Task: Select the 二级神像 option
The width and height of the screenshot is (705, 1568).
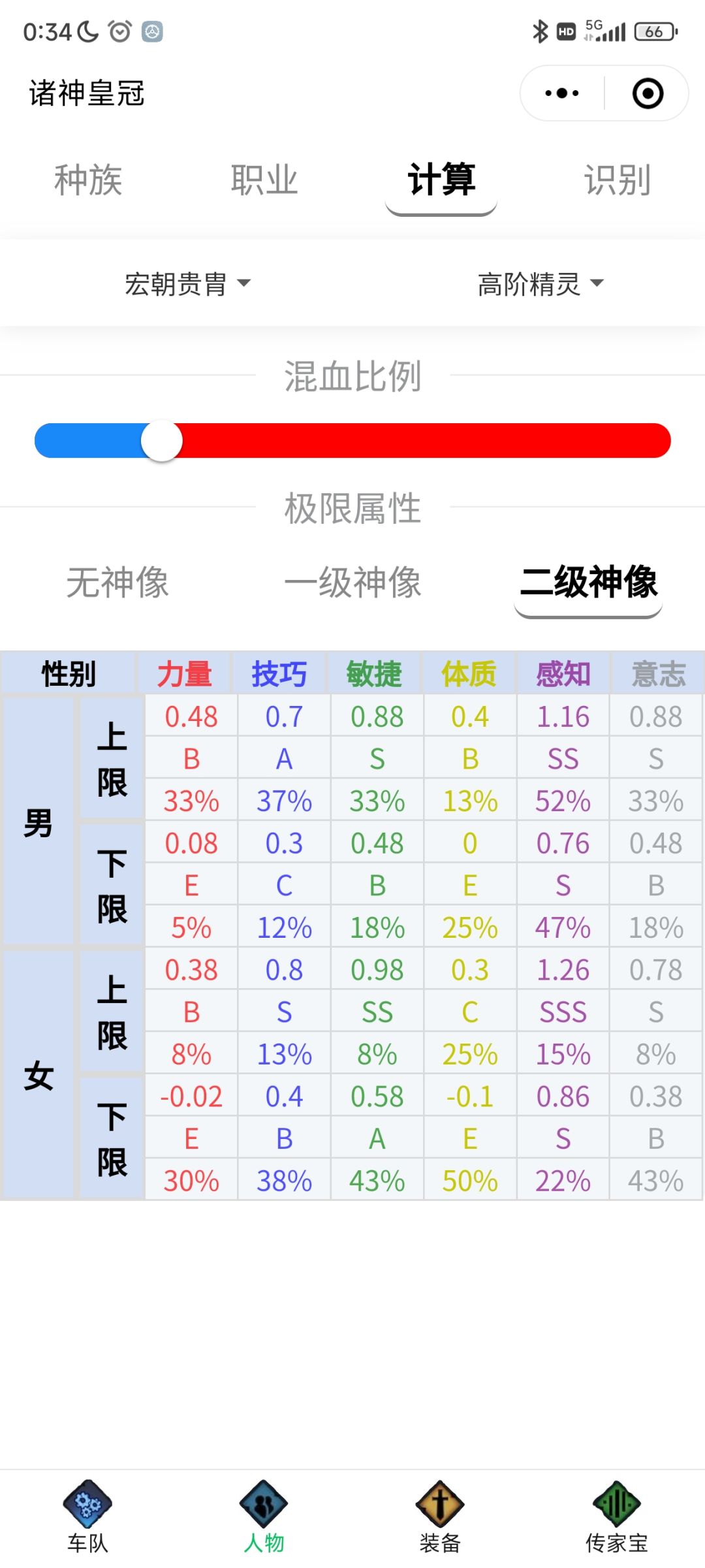Action: (588, 583)
